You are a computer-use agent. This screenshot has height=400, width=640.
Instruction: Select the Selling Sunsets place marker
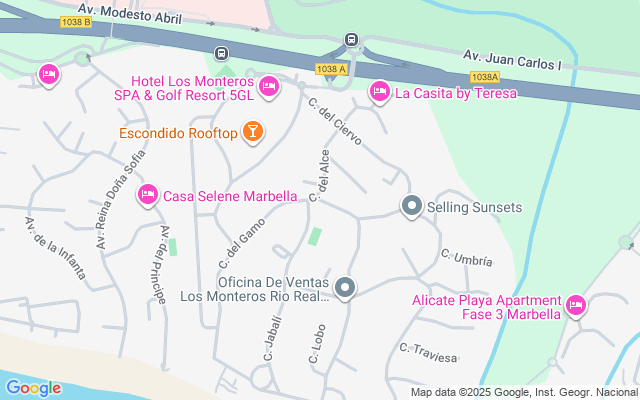coord(411,206)
